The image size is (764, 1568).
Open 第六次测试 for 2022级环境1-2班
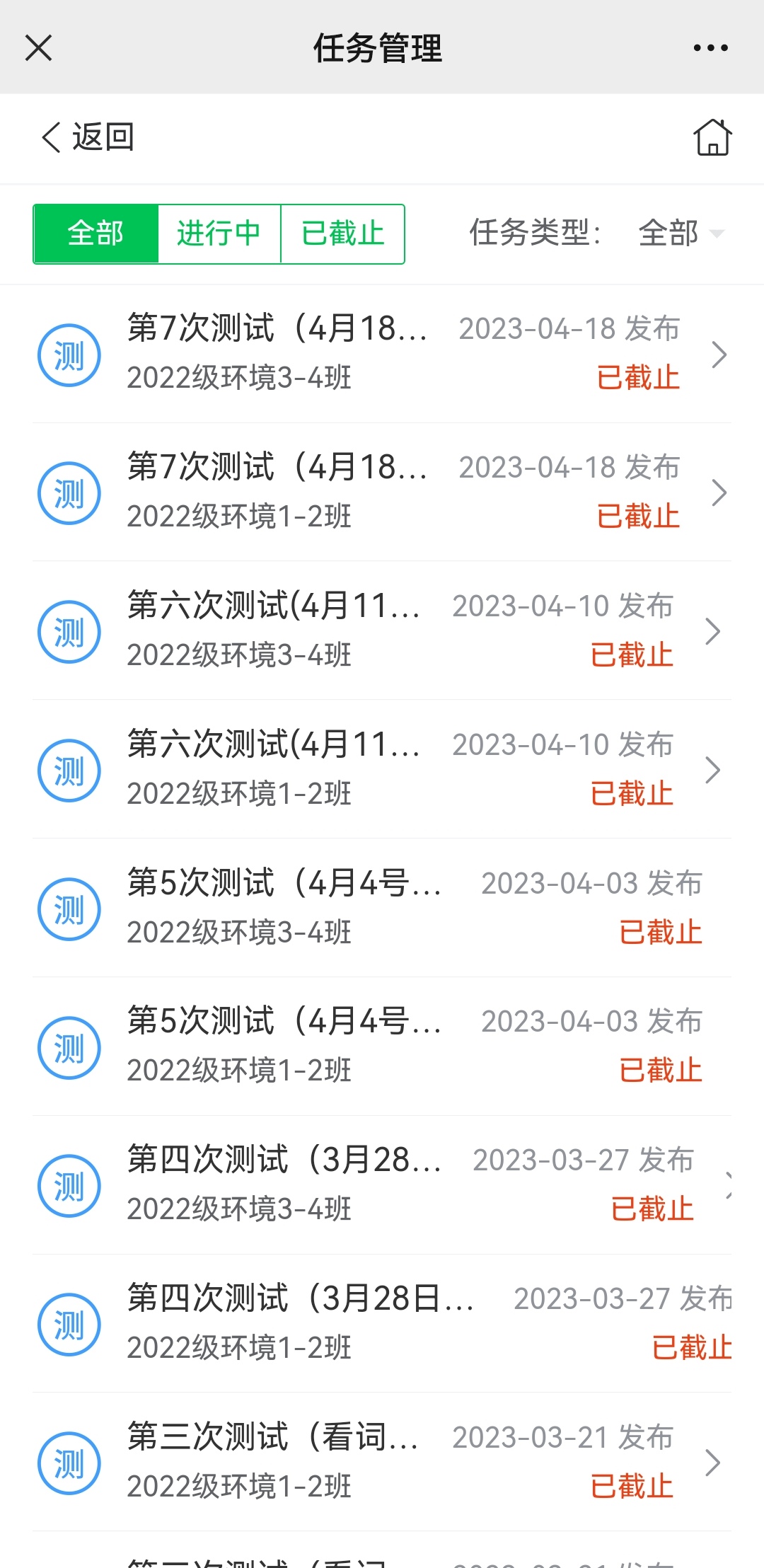pos(382,769)
